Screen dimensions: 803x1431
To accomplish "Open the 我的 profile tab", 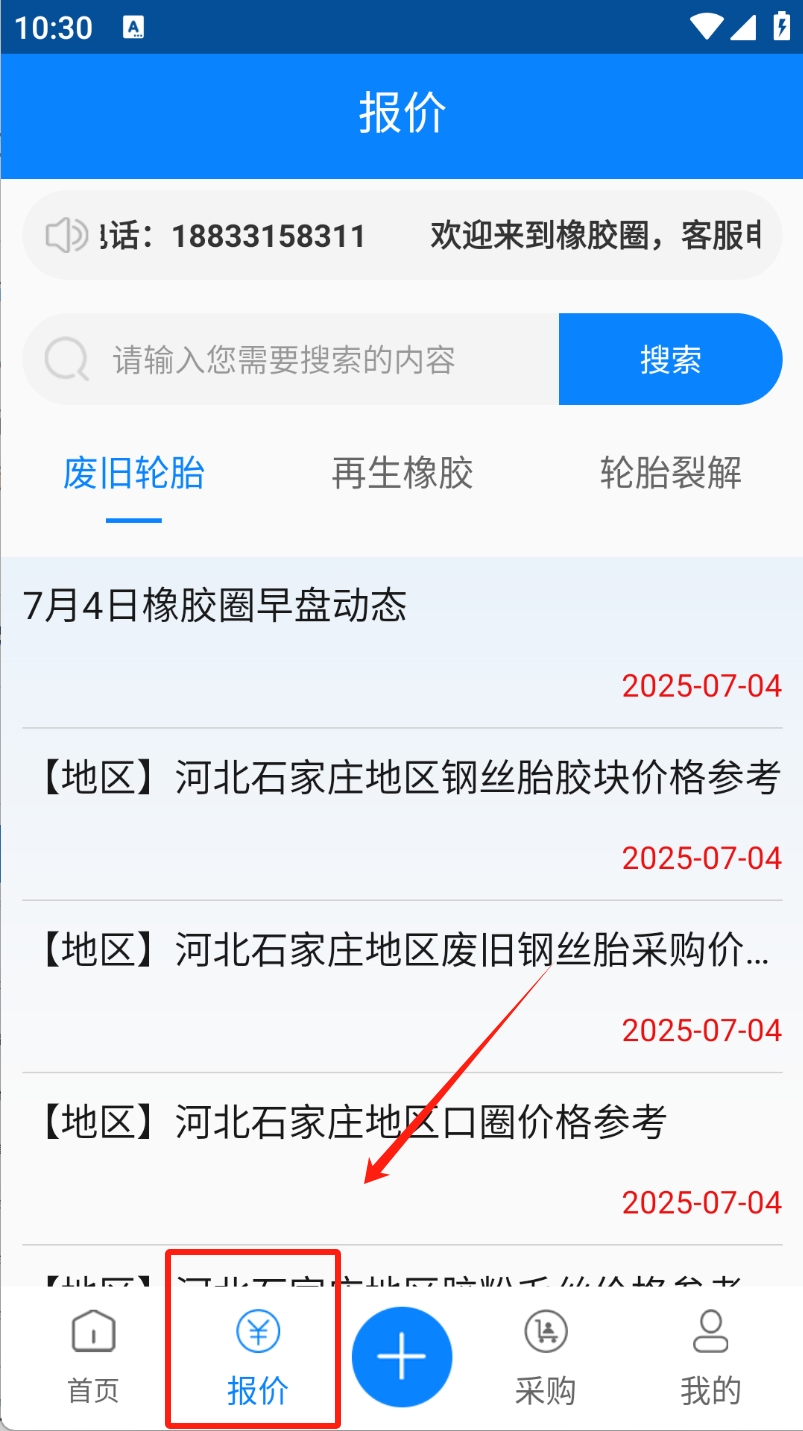I will 710,1357.
